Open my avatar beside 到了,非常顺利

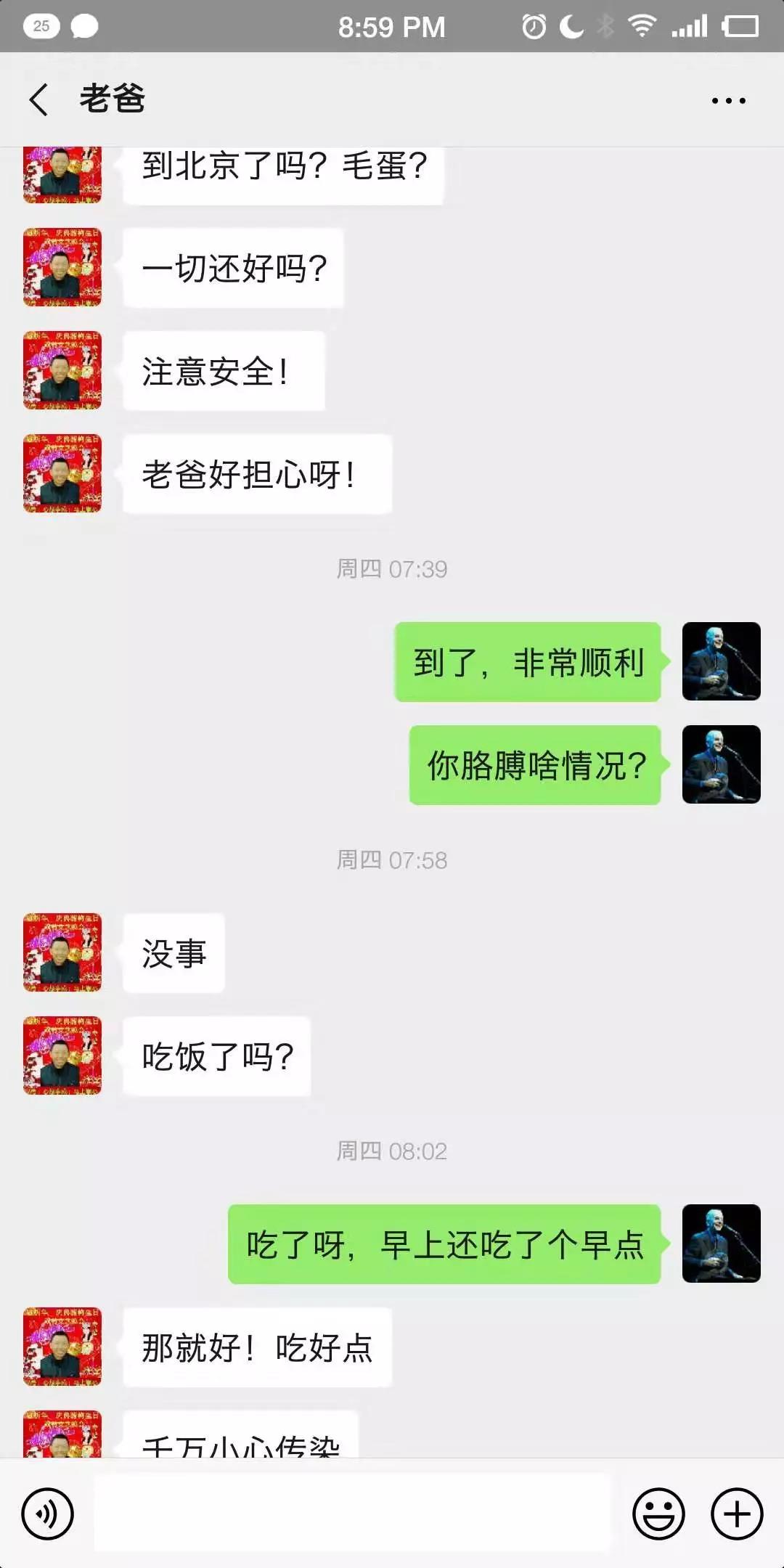[721, 661]
